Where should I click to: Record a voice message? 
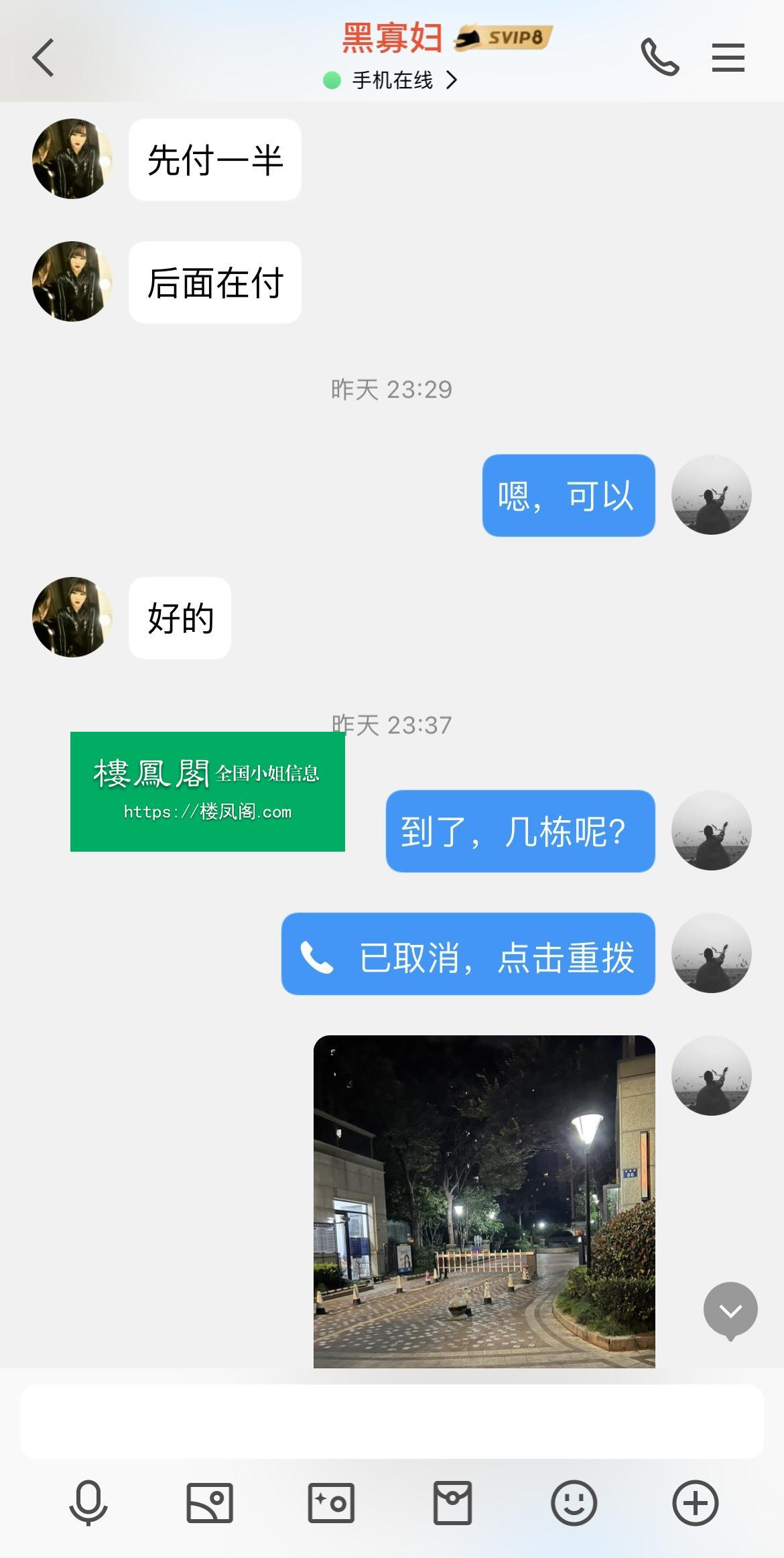88,1502
